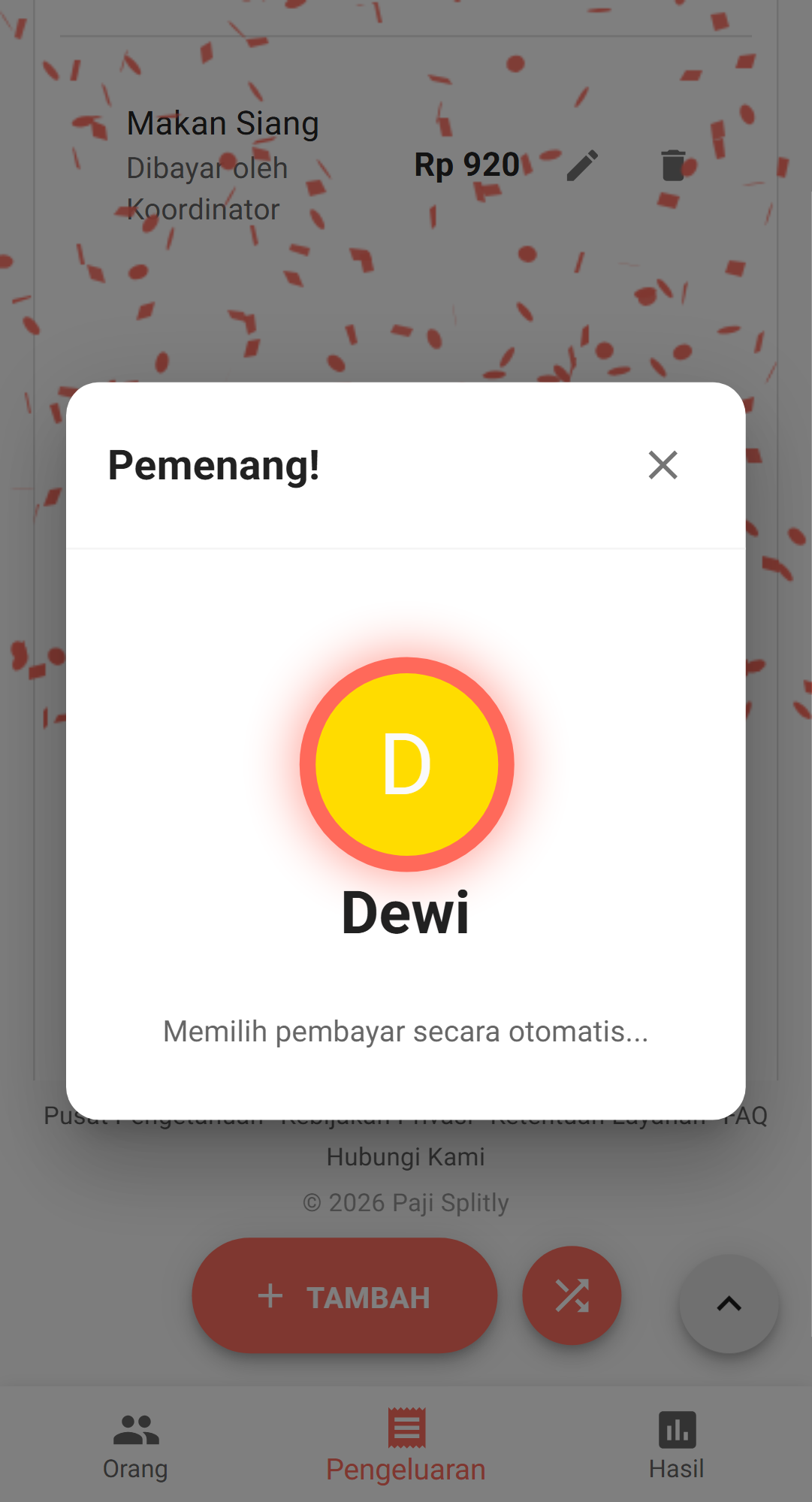Tap the shuffle random payer button
The image size is (812, 1502).
572,1296
